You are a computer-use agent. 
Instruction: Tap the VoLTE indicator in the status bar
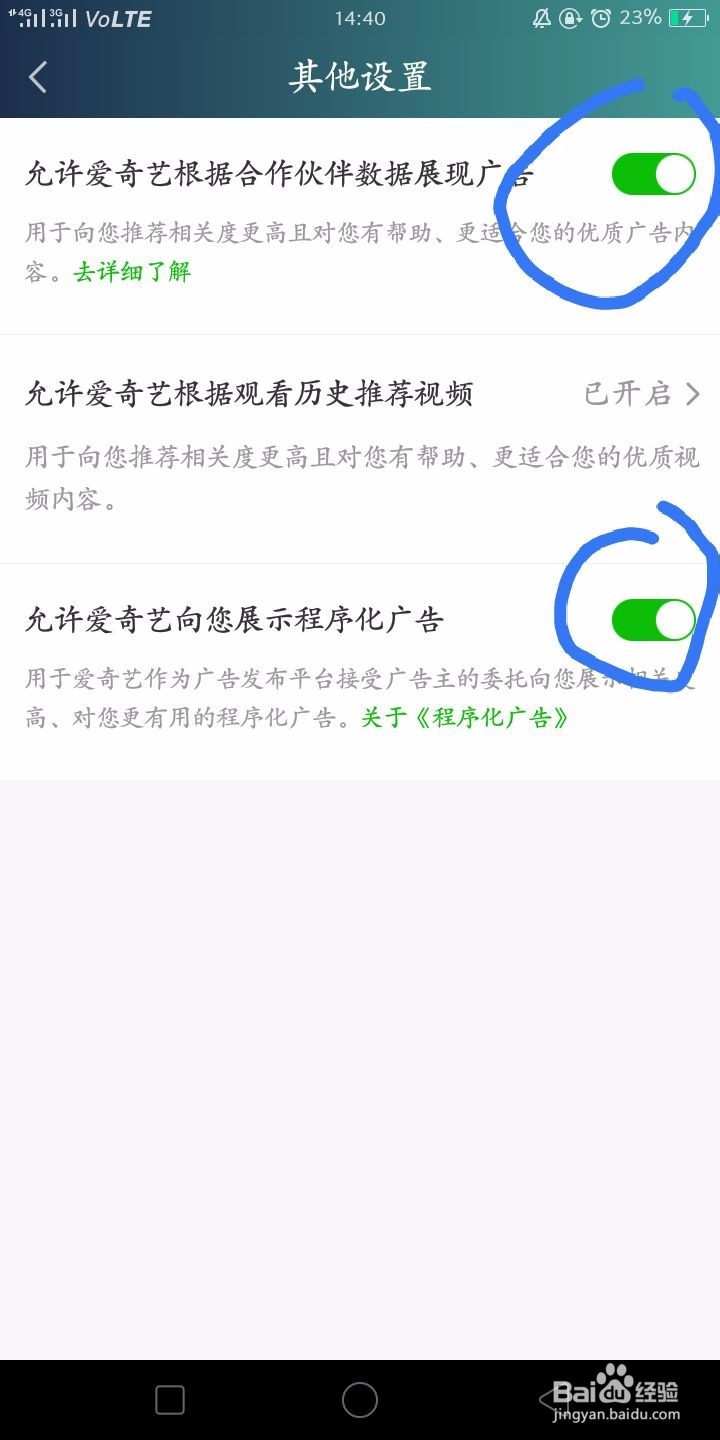117,18
